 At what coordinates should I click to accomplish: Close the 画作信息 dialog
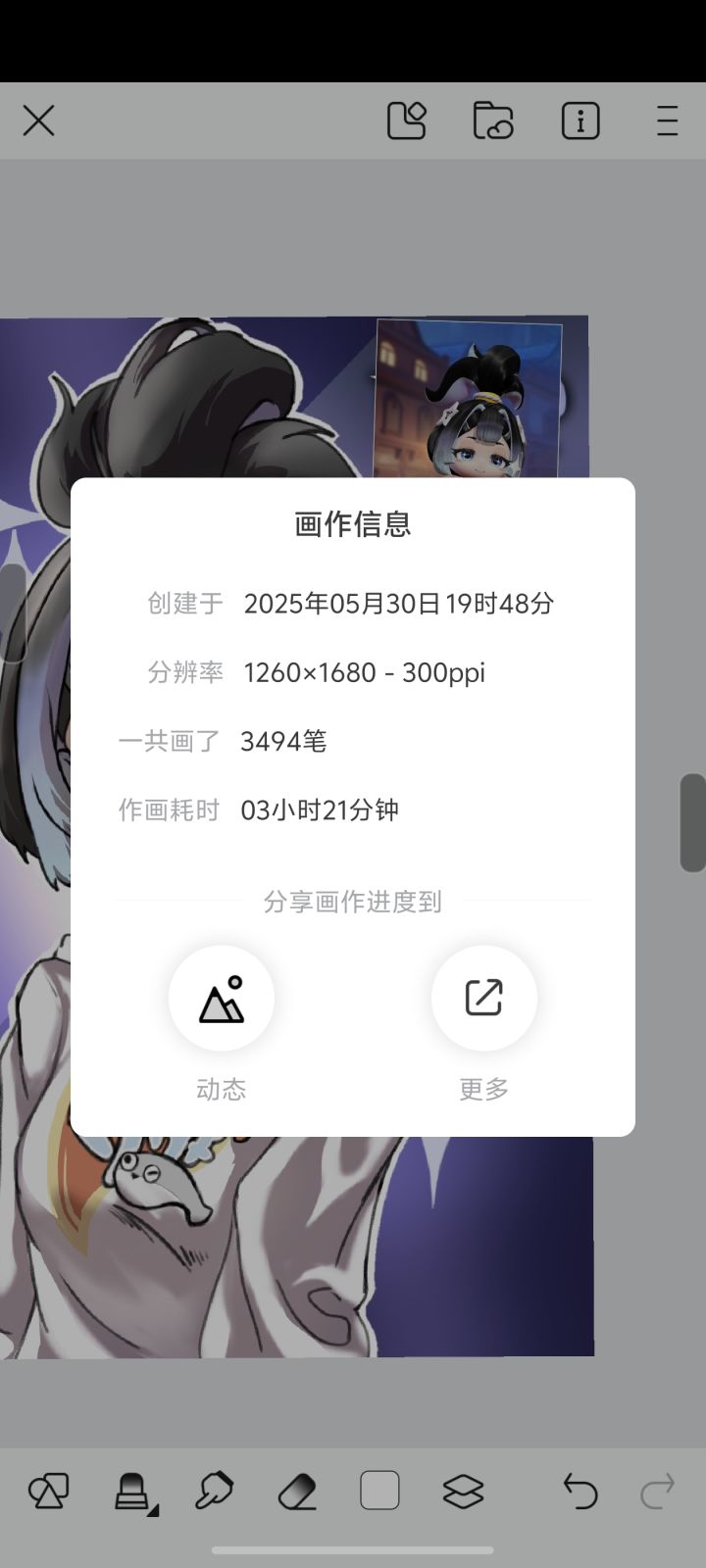click(37, 120)
